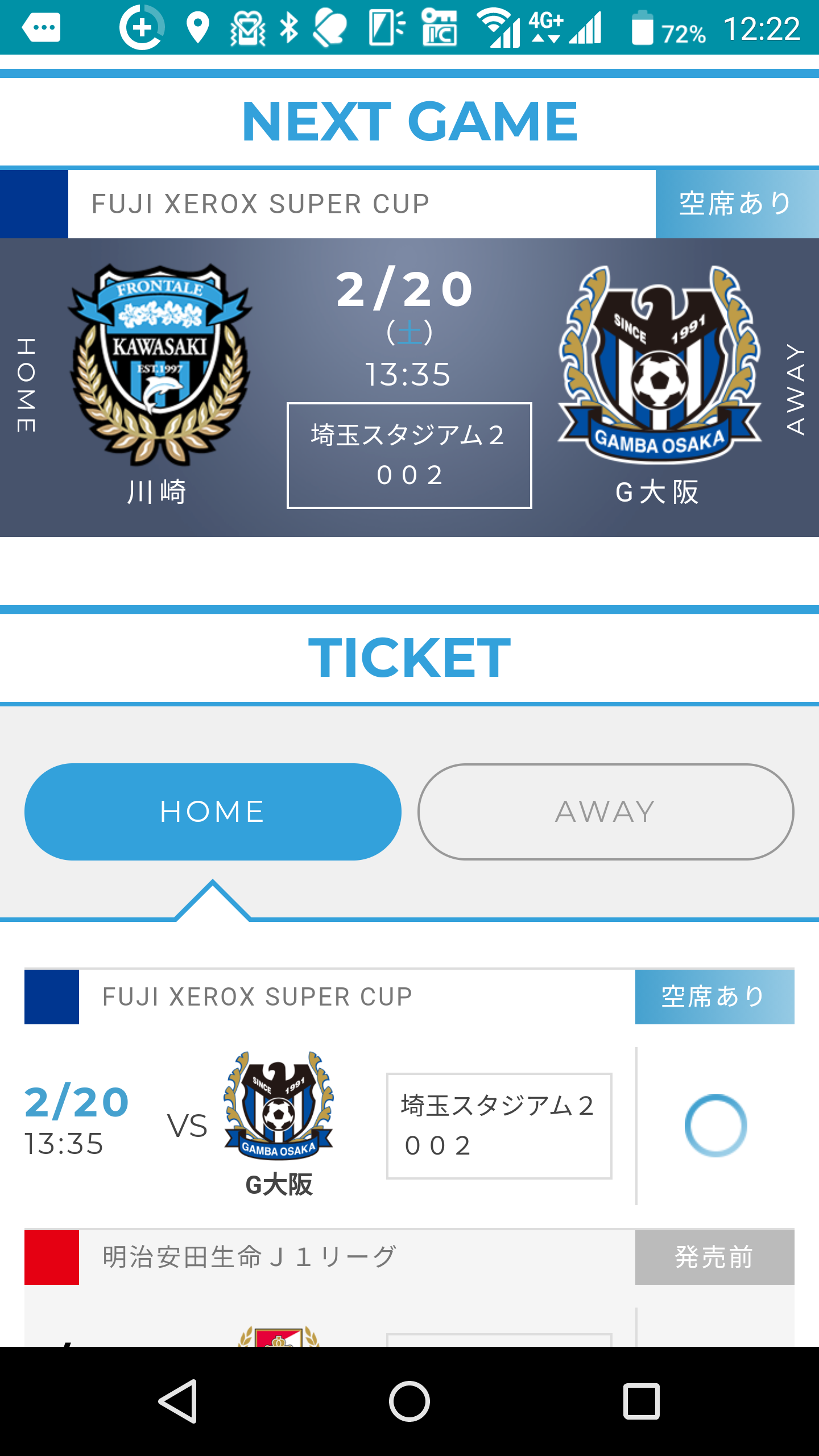This screenshot has height=1456, width=819.
Task: Open the 2/20 G大阪 ticket row
Action: [409, 1126]
